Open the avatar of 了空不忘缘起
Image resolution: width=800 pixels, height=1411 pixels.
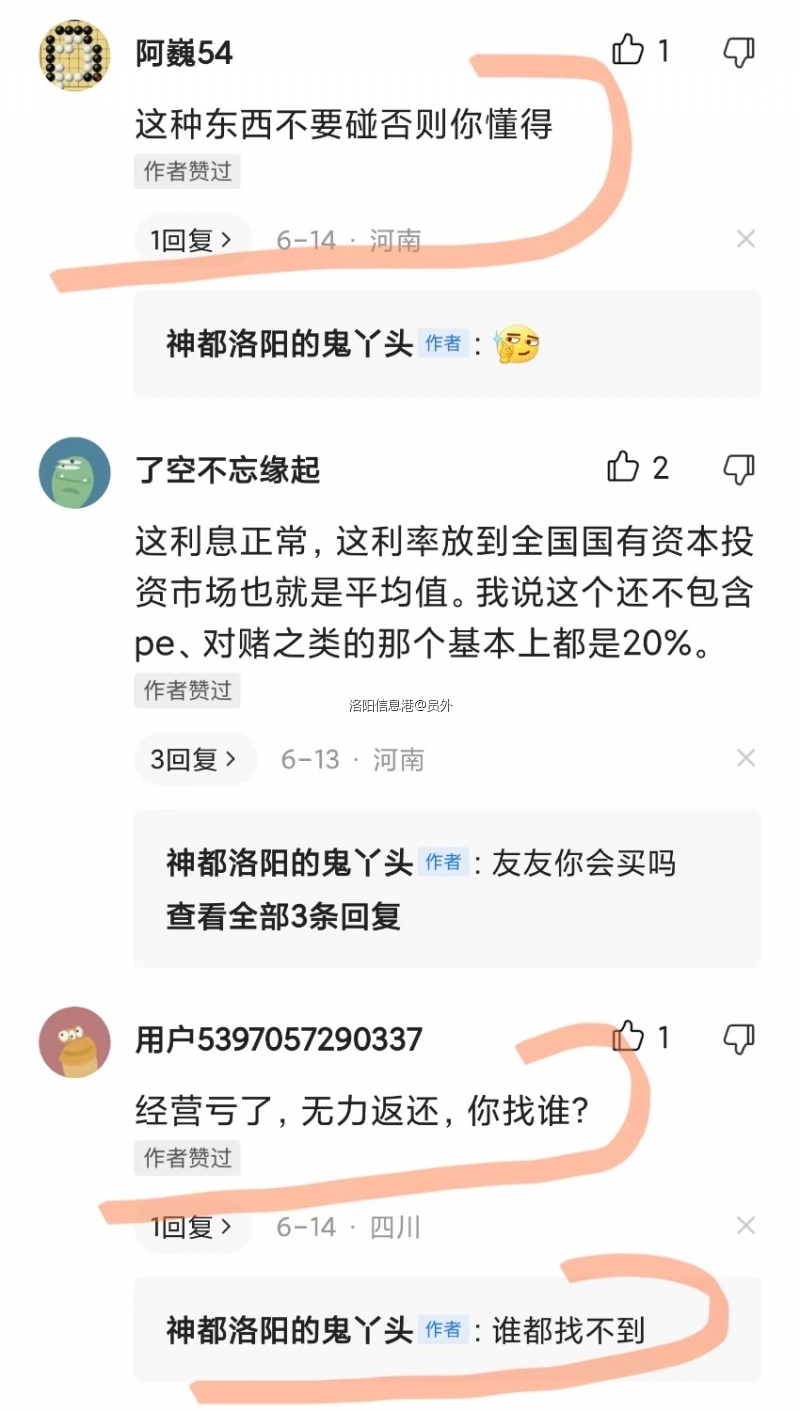pos(74,472)
